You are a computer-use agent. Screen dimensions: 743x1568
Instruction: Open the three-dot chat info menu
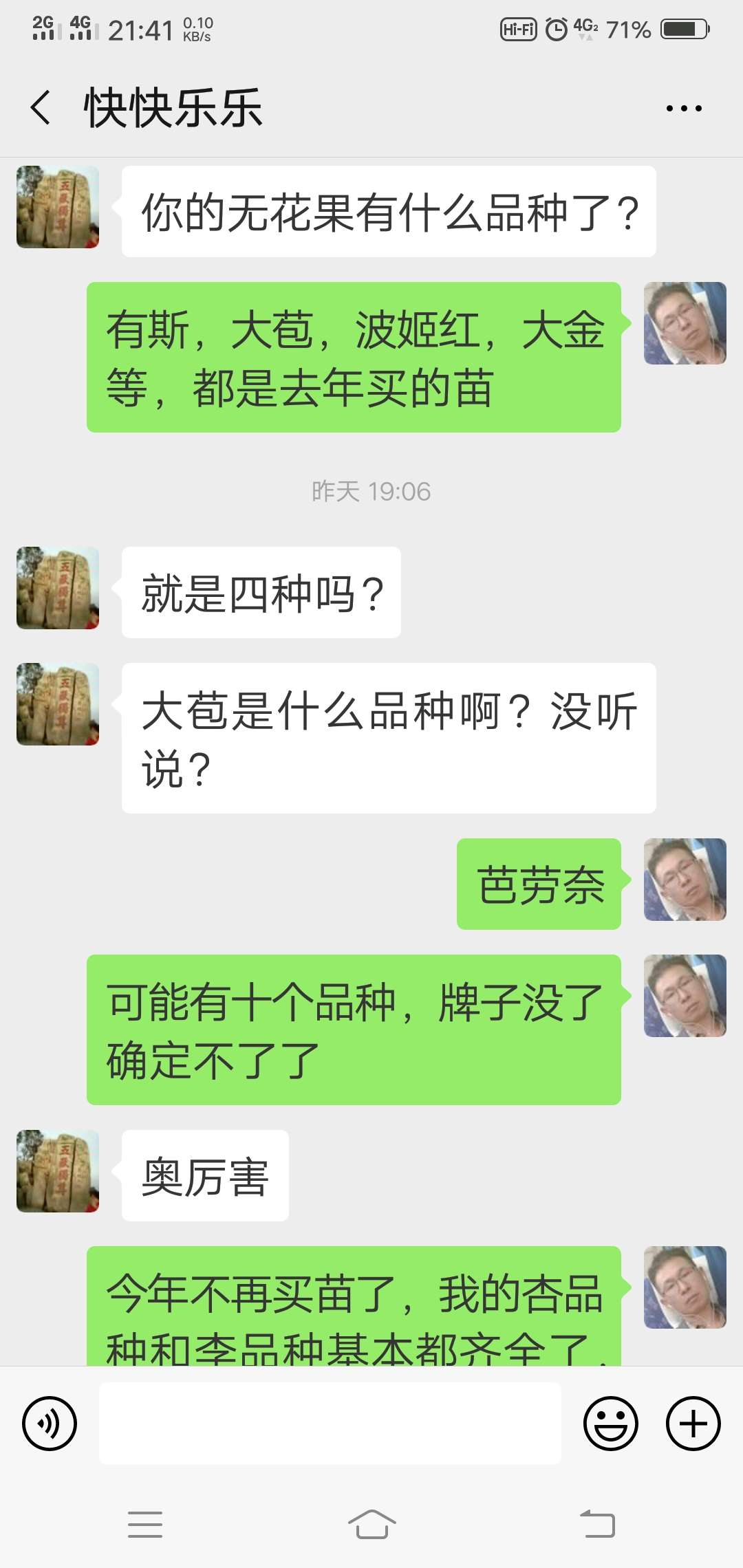coord(684,109)
